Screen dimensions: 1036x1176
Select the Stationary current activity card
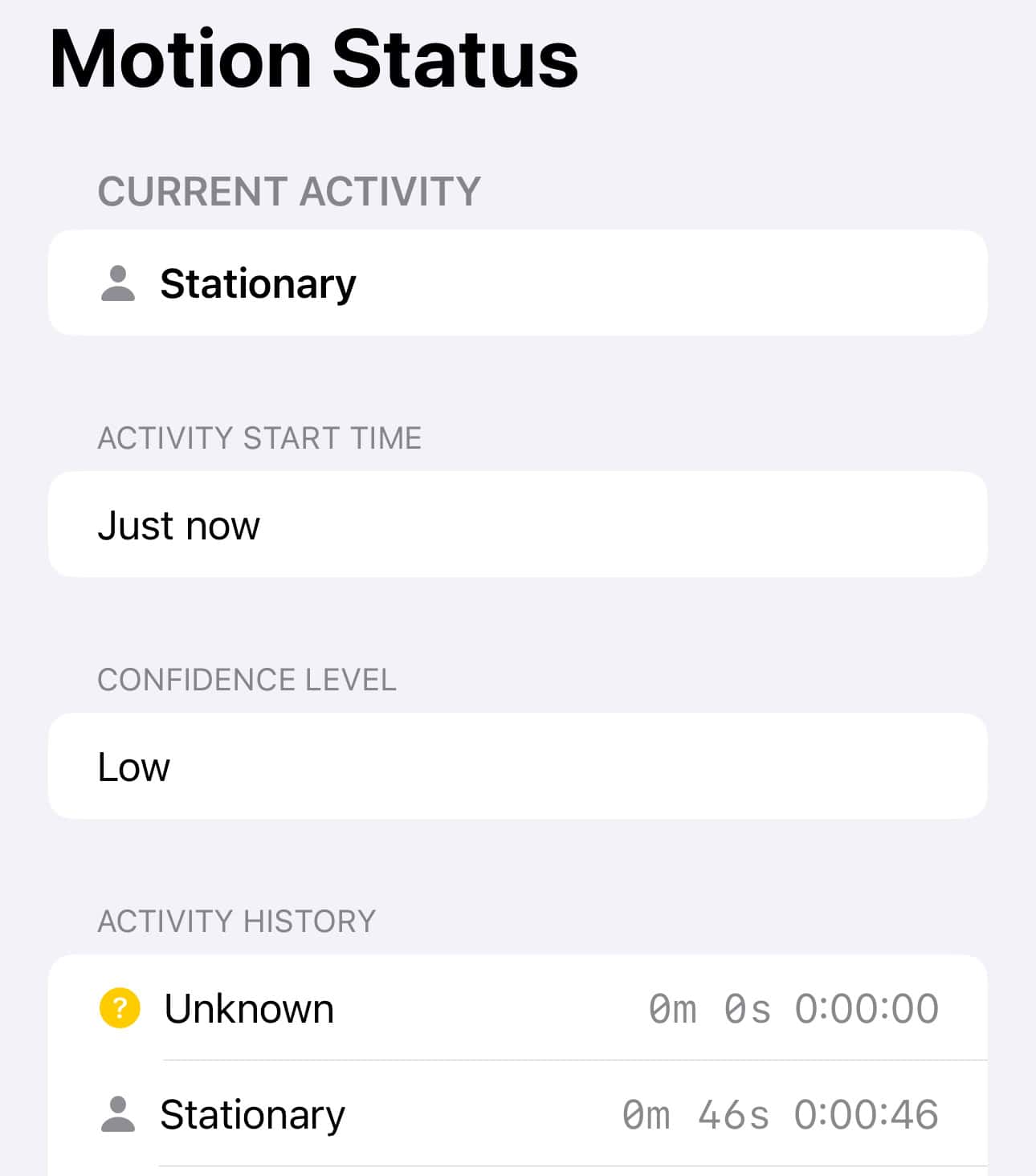coord(518,283)
